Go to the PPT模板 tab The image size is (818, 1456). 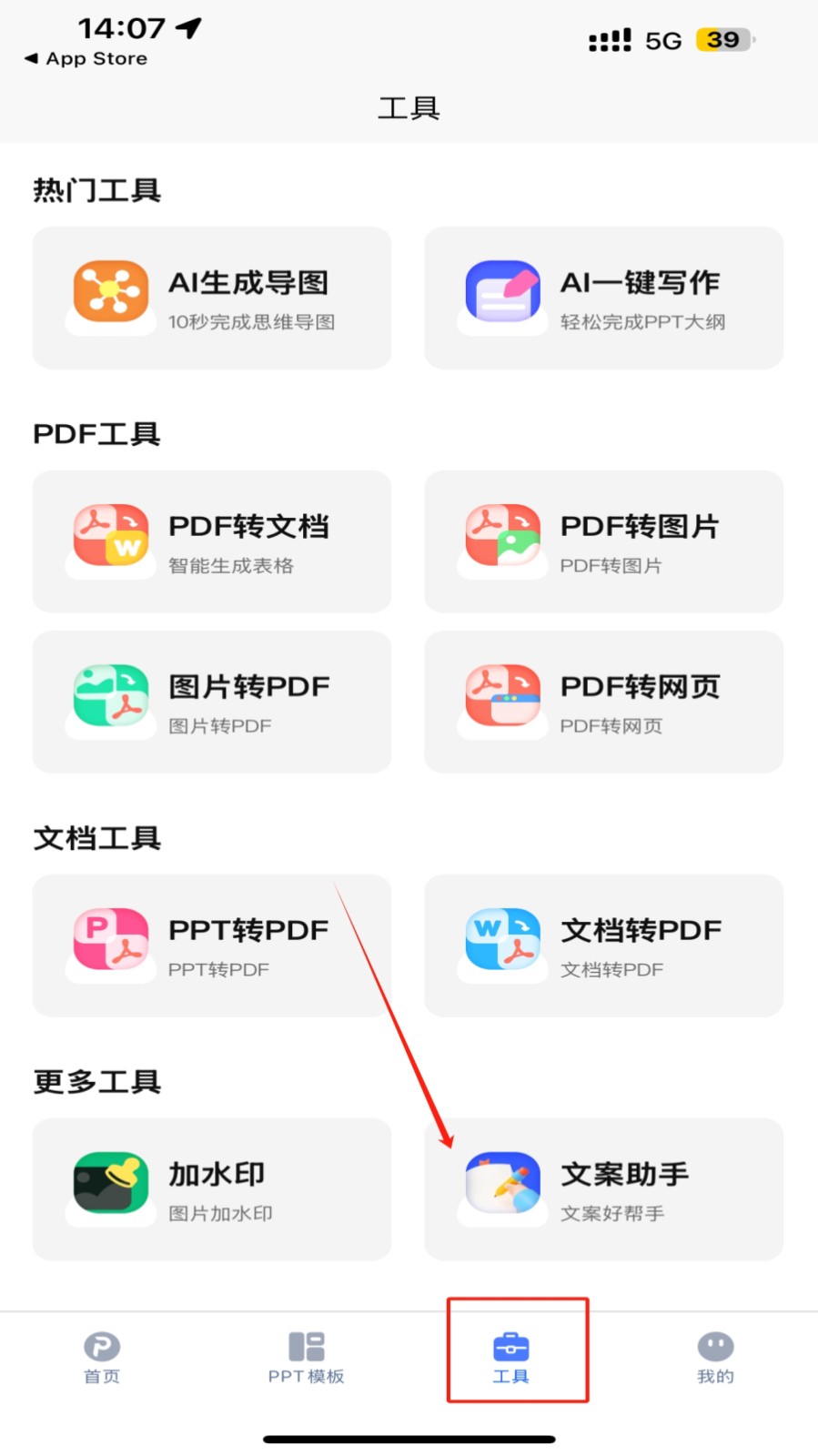[307, 1358]
